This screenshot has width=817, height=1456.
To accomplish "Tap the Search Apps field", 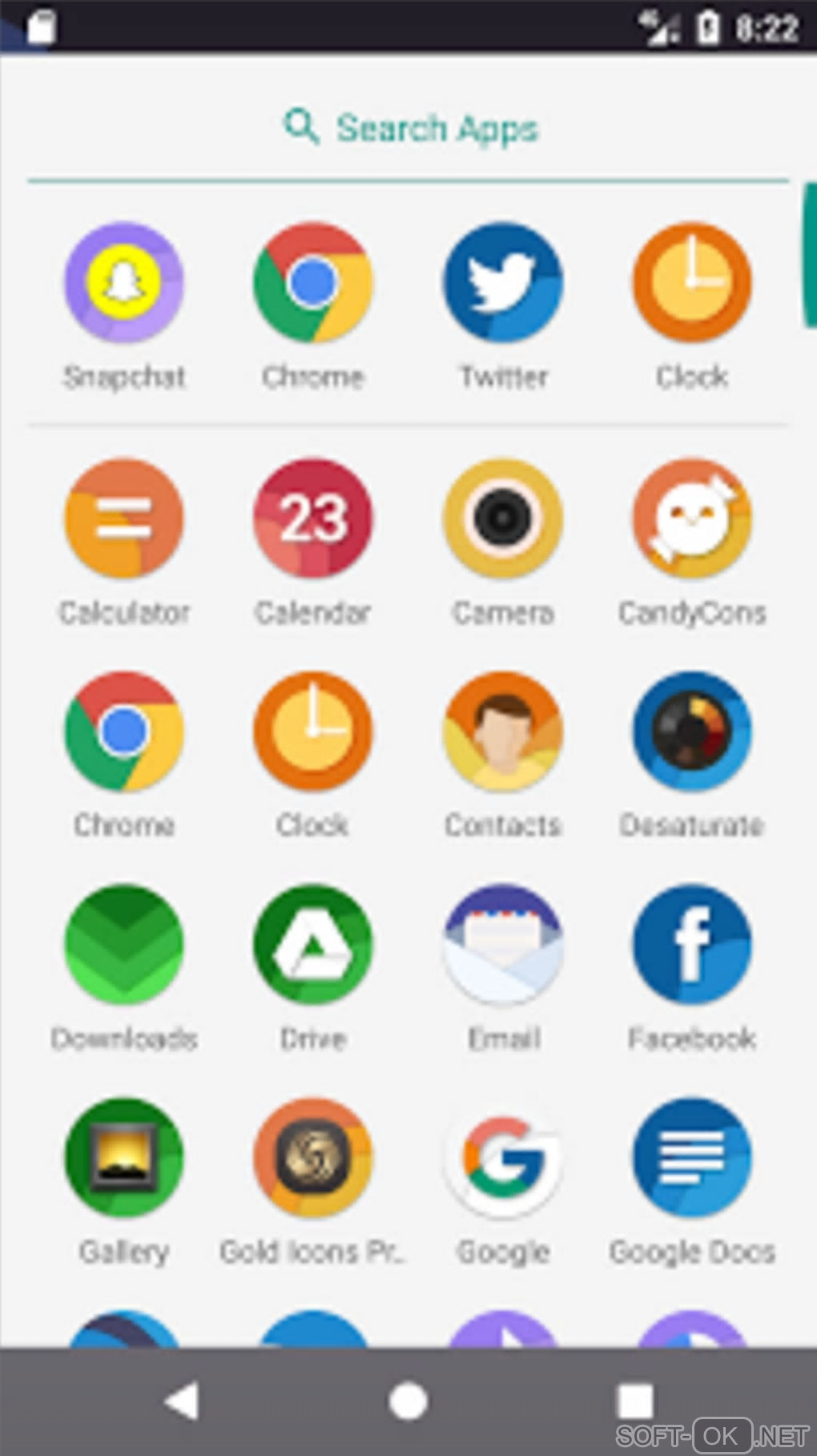I will [410, 127].
